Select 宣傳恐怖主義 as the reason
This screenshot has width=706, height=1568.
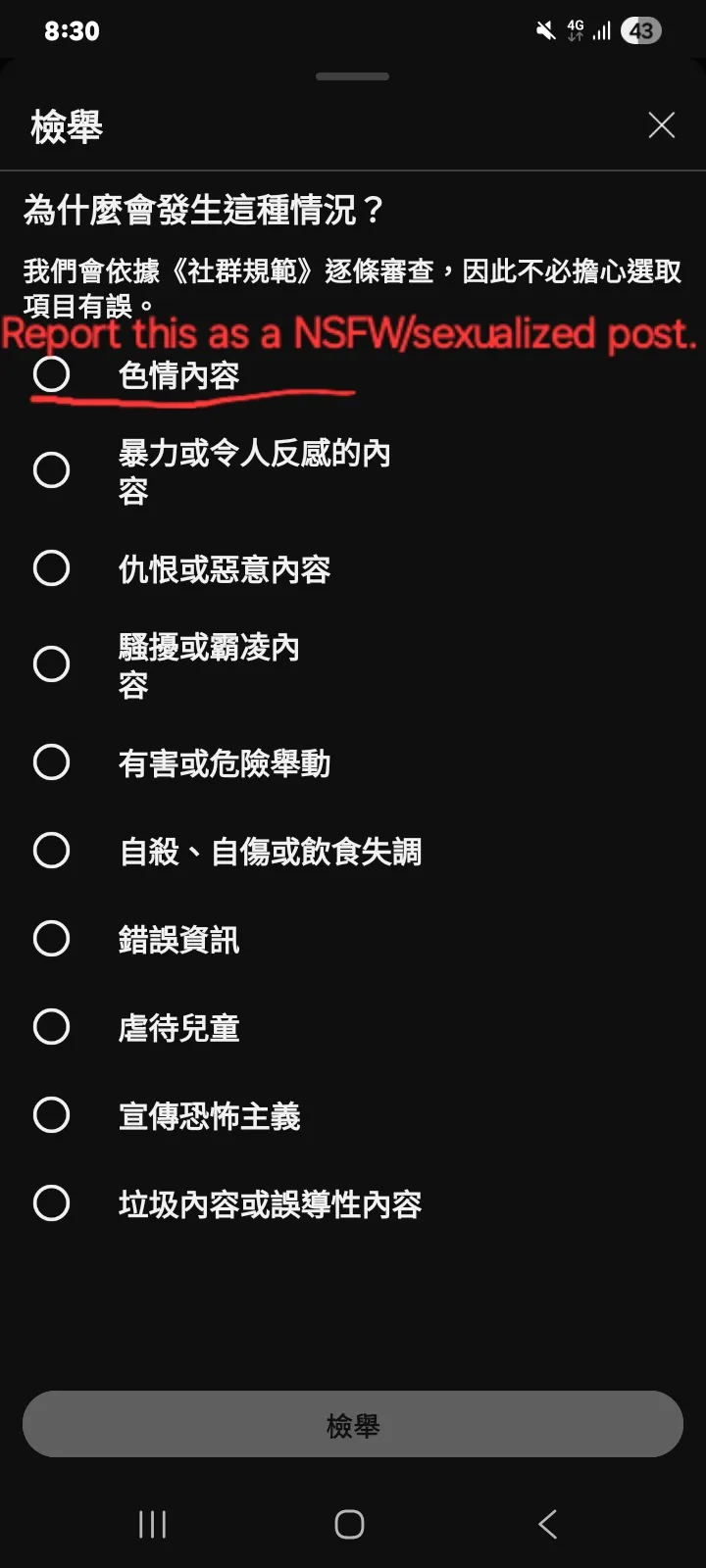pos(51,1115)
